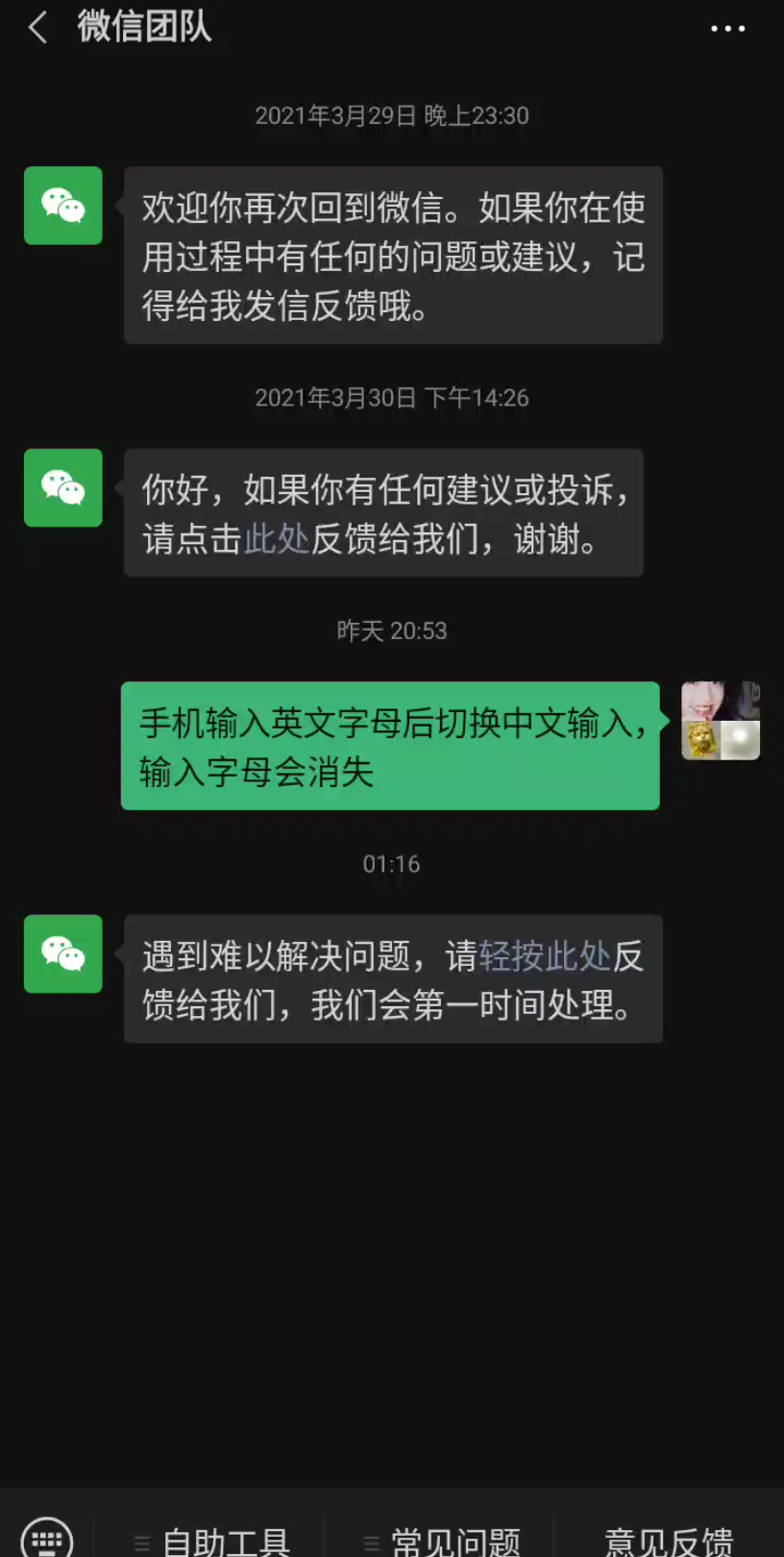Tap the WeChat Team avatar beside the 你好 message

62,488
